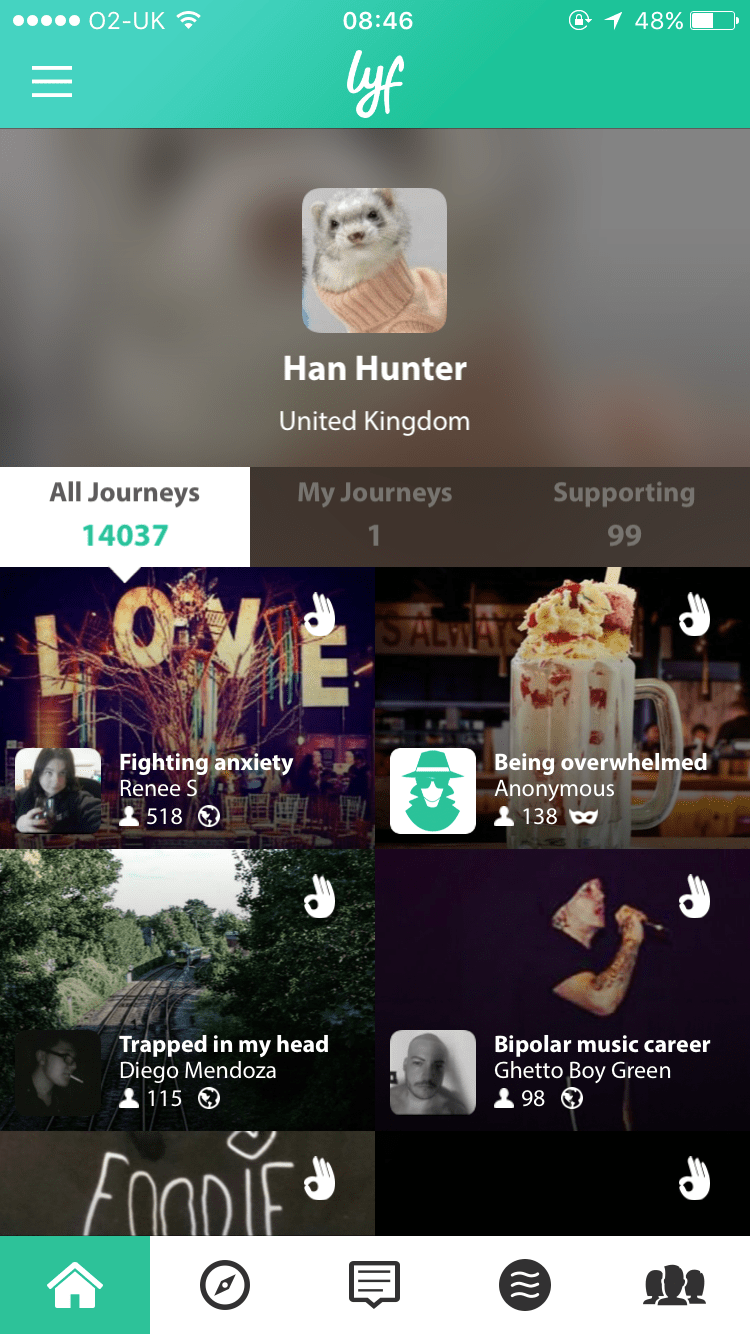
Task: Tap Han Hunter's profile picture
Action: pyautogui.click(x=374, y=260)
